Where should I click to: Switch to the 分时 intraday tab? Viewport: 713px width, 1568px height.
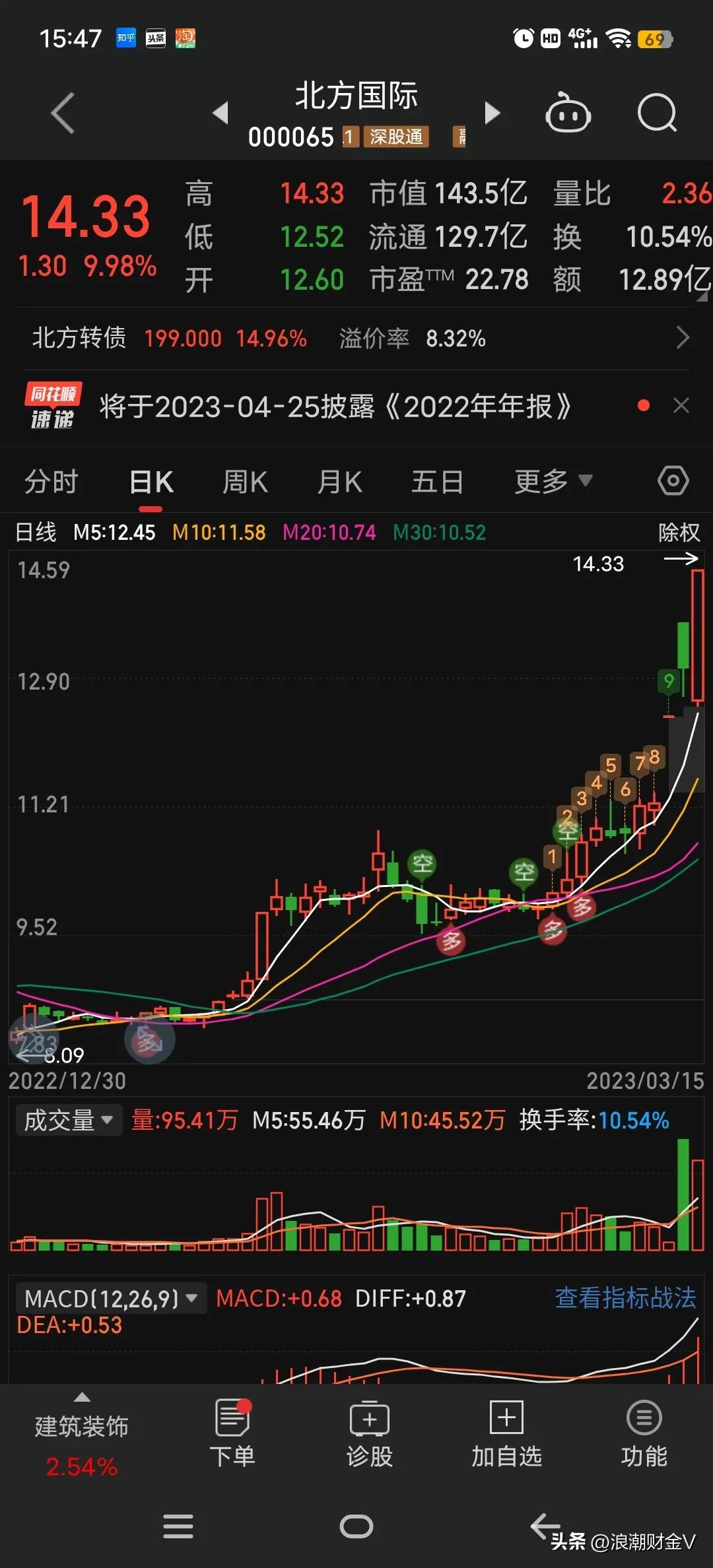coord(51,481)
